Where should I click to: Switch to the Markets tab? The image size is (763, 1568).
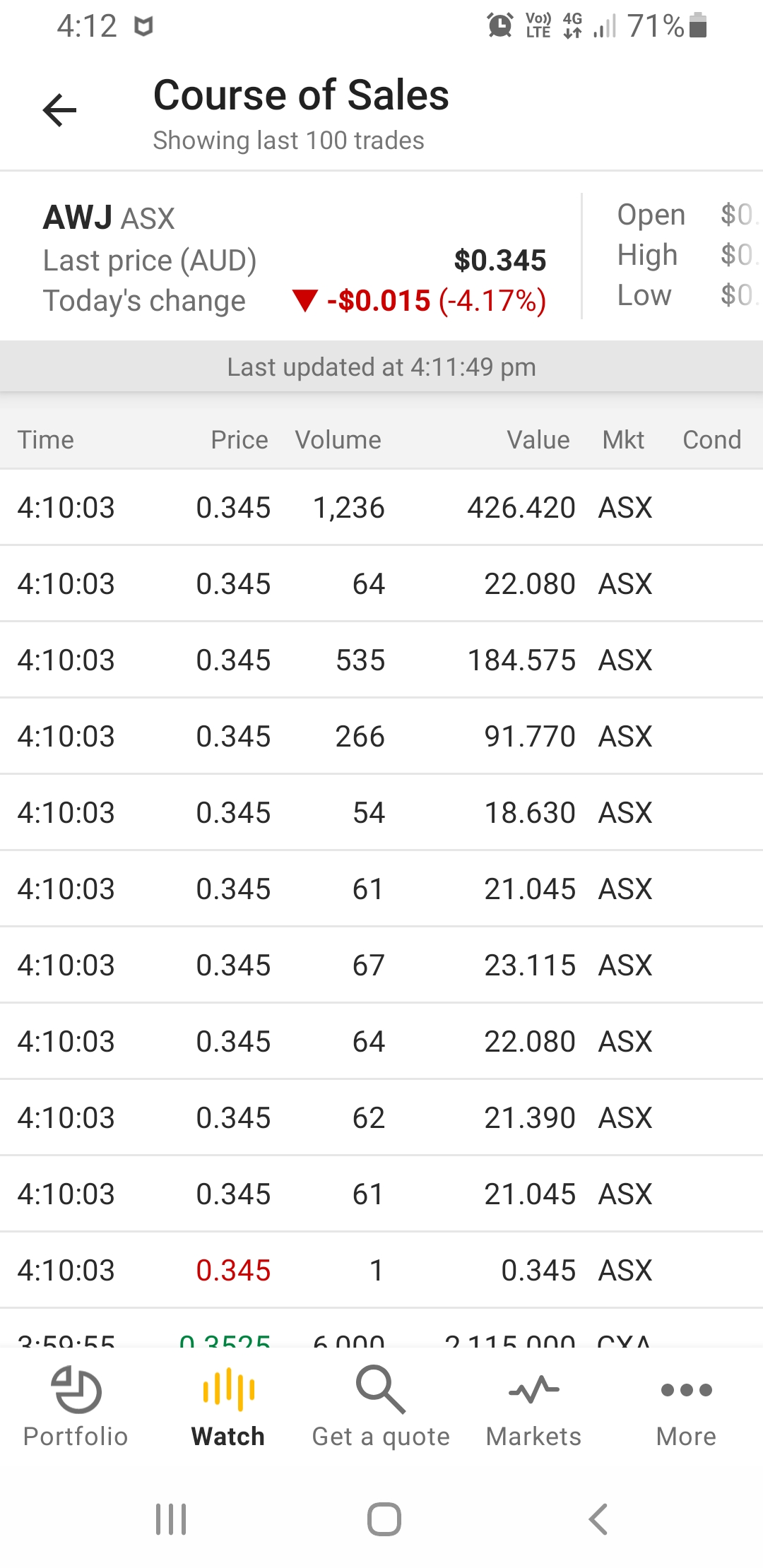coord(533,1407)
